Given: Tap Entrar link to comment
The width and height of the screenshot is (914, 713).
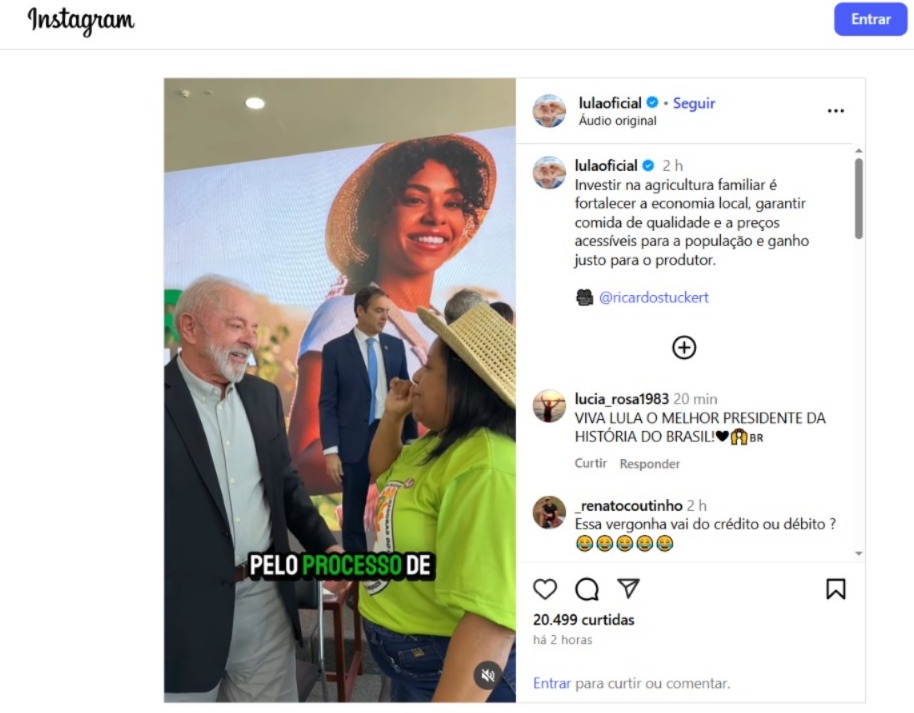Looking at the screenshot, I should click(x=551, y=684).
